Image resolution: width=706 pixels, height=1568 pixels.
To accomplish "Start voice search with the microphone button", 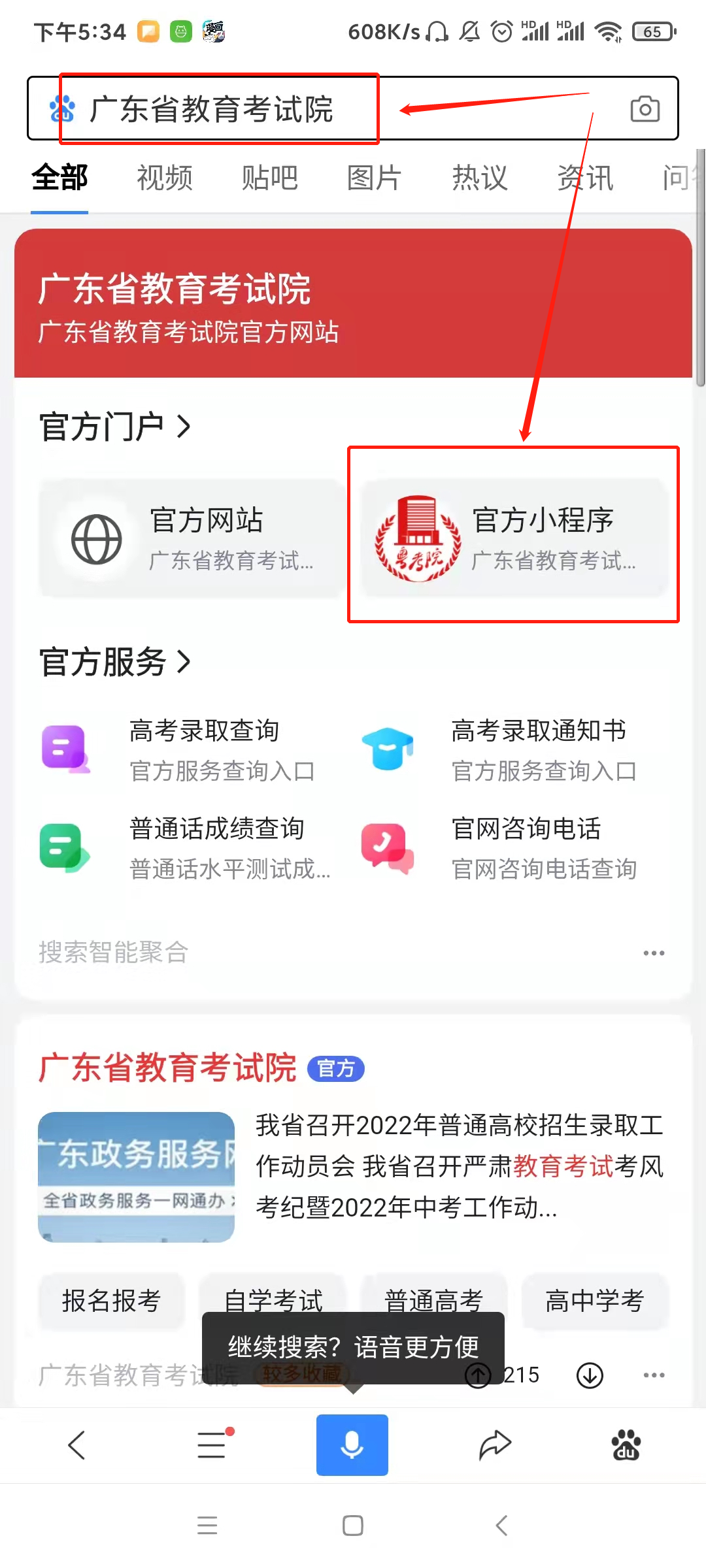I will tap(352, 1445).
